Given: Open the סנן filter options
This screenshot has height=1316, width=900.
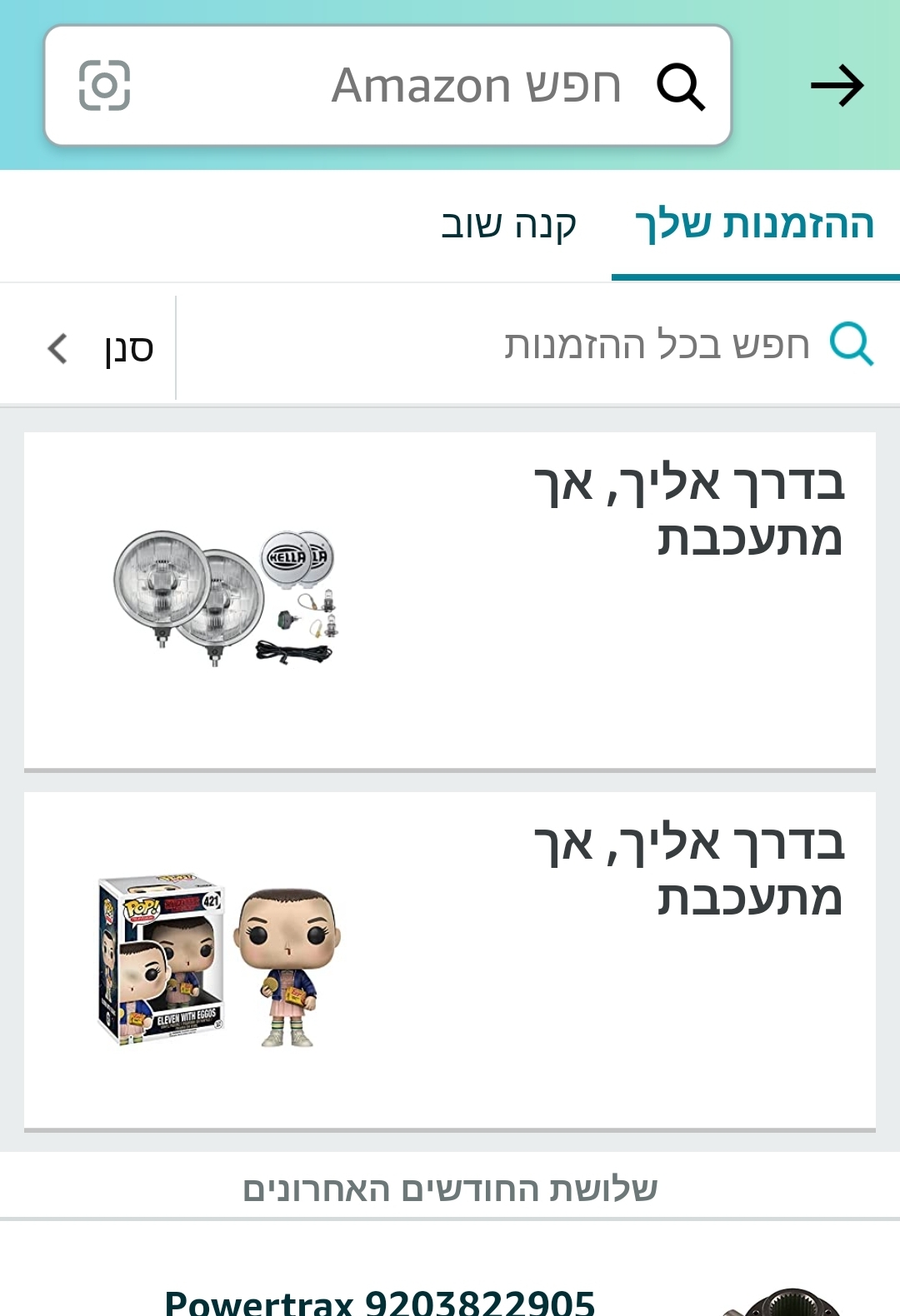Looking at the screenshot, I should pyautogui.click(x=100, y=348).
